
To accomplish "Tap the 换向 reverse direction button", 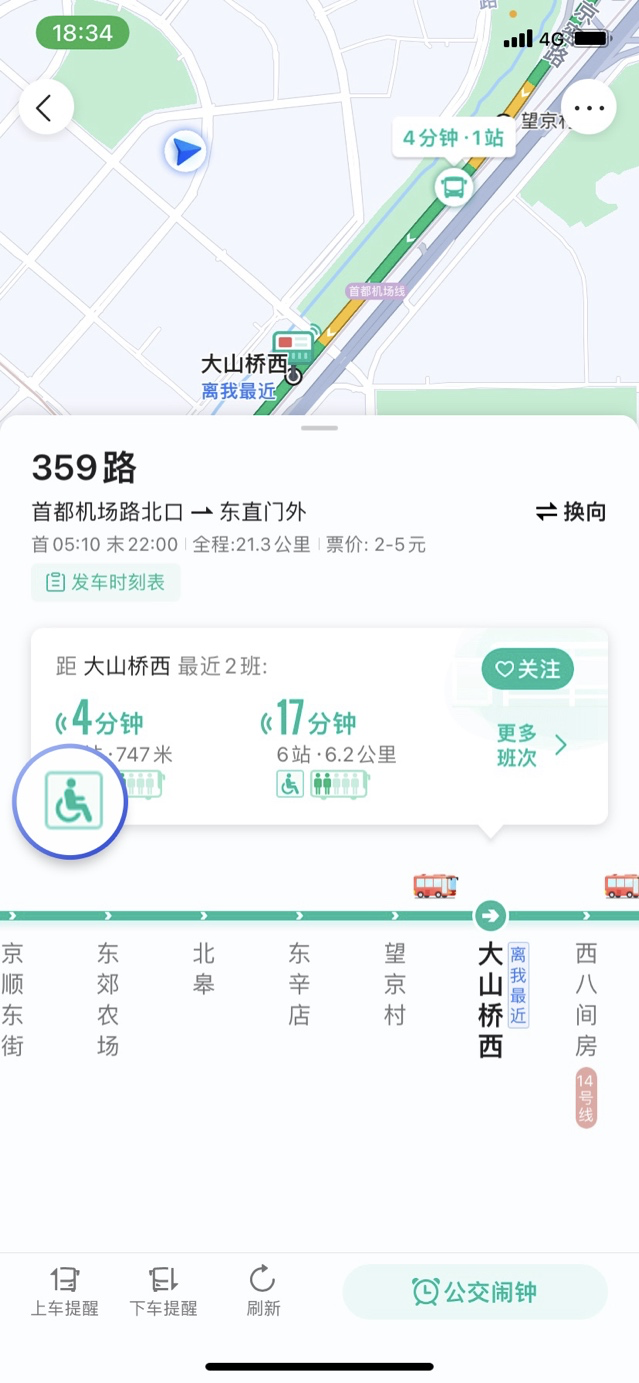I will pyautogui.click(x=571, y=512).
